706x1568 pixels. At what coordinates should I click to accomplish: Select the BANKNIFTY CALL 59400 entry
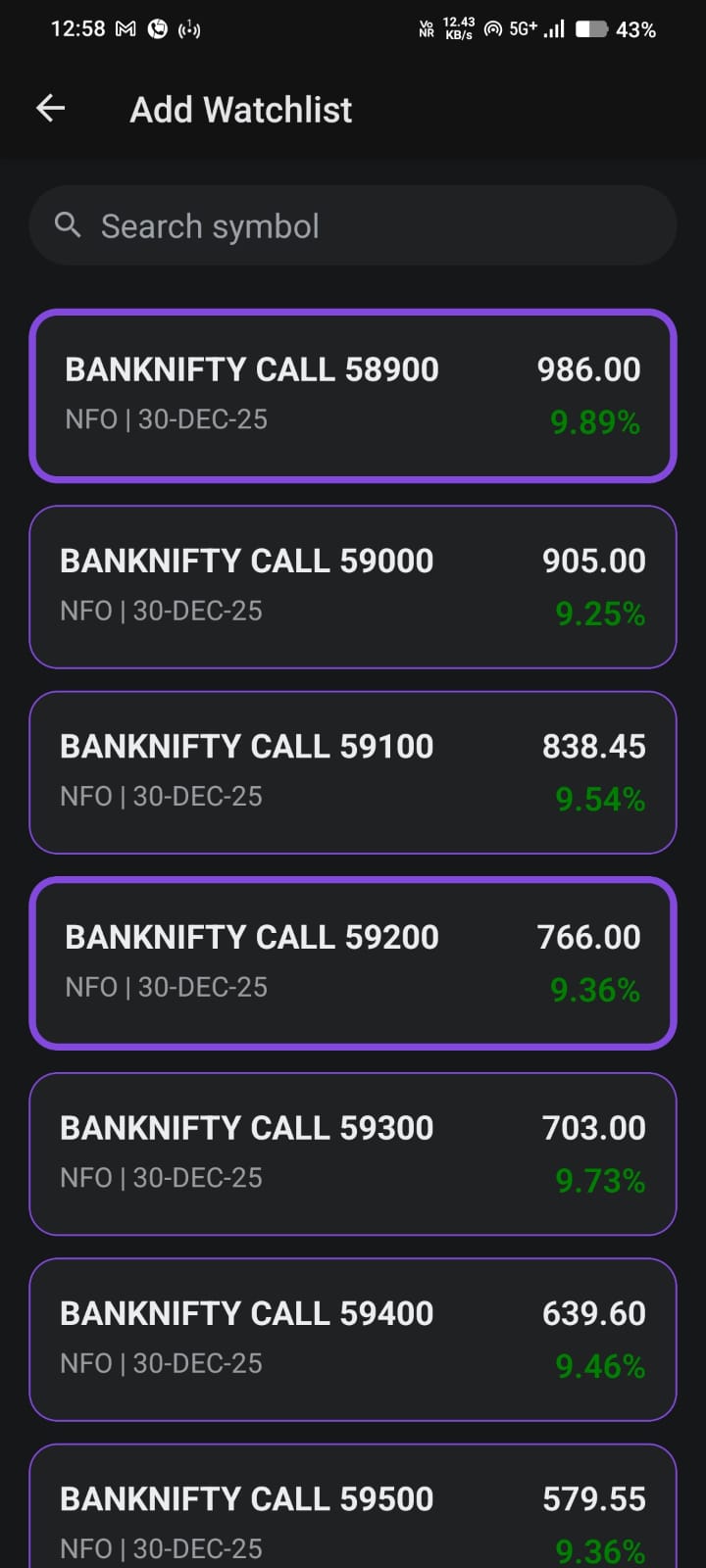pos(353,1339)
